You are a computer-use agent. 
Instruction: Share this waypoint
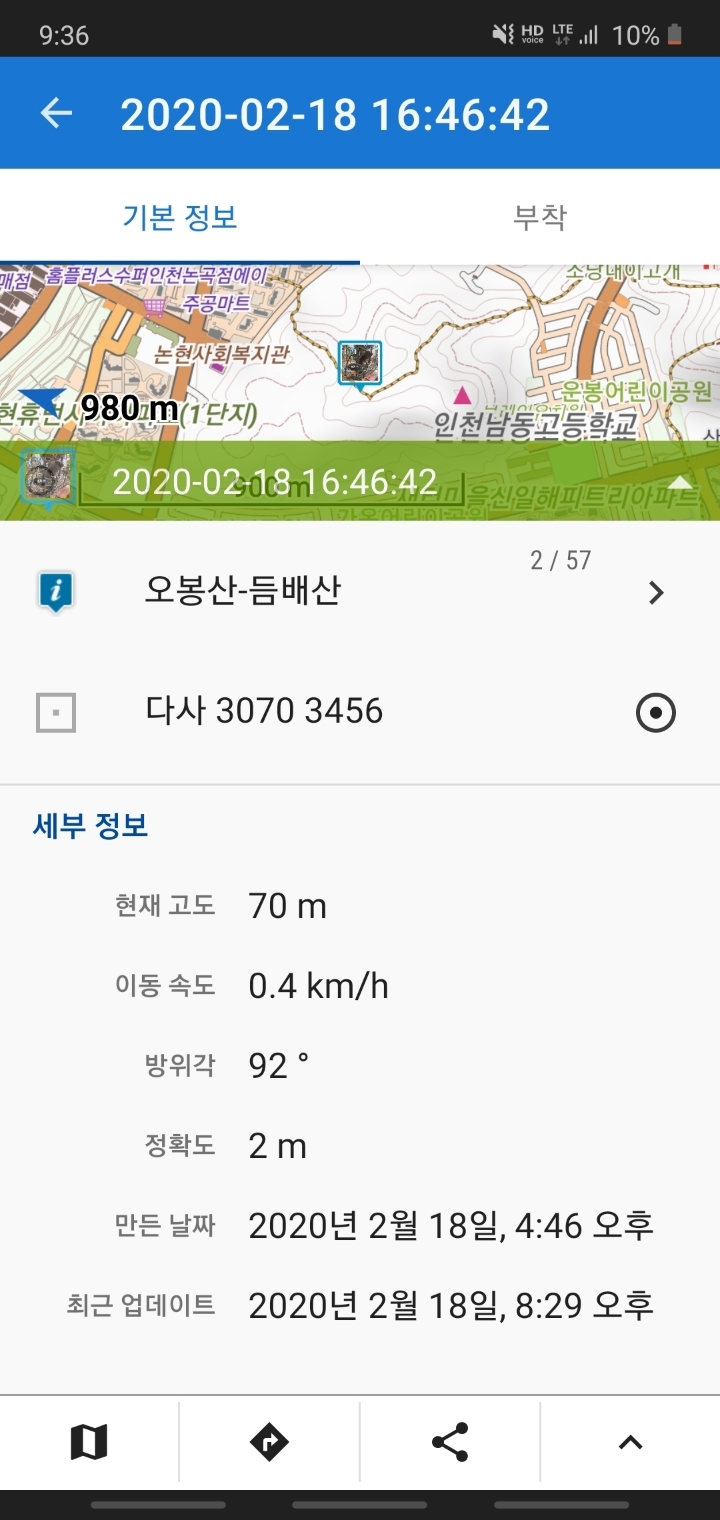pos(450,1441)
